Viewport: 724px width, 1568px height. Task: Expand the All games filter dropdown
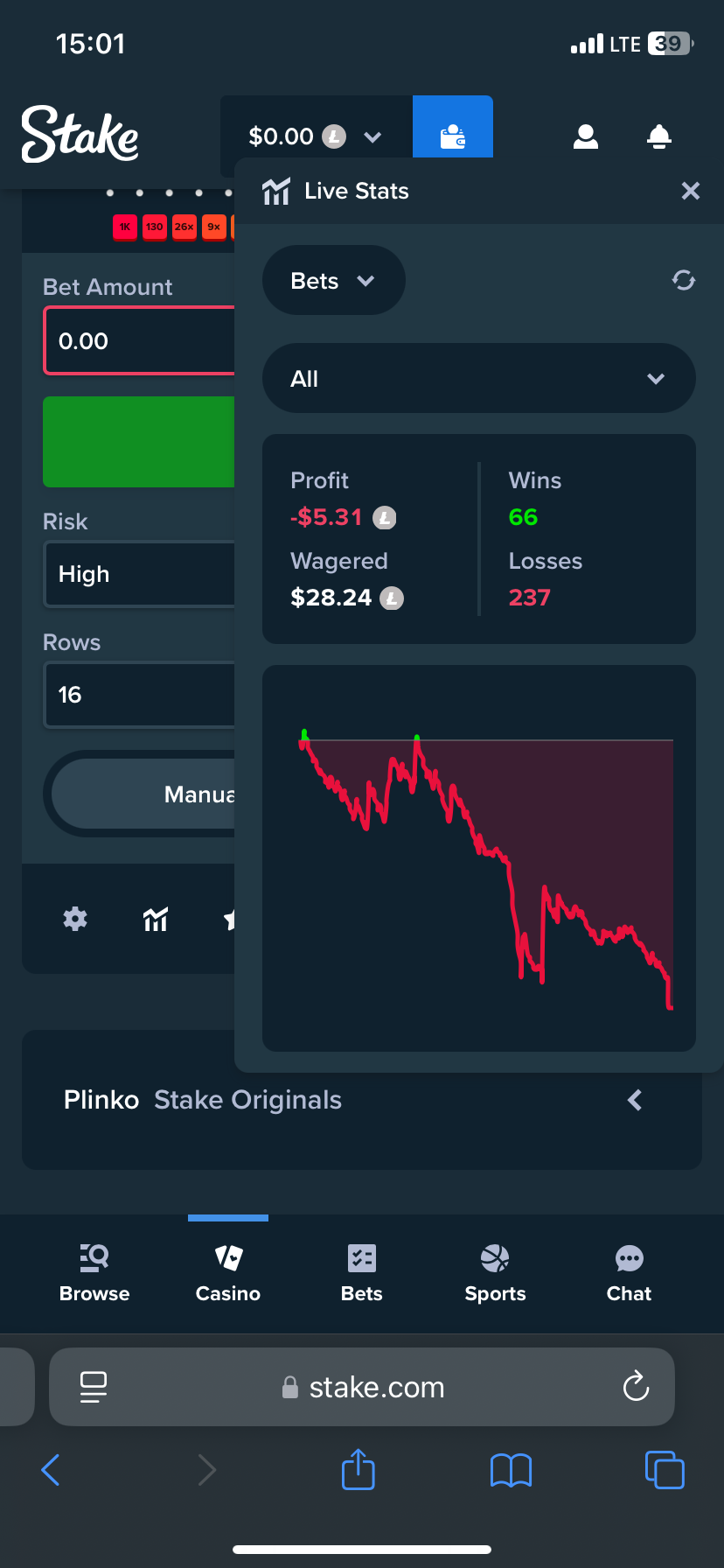(478, 378)
